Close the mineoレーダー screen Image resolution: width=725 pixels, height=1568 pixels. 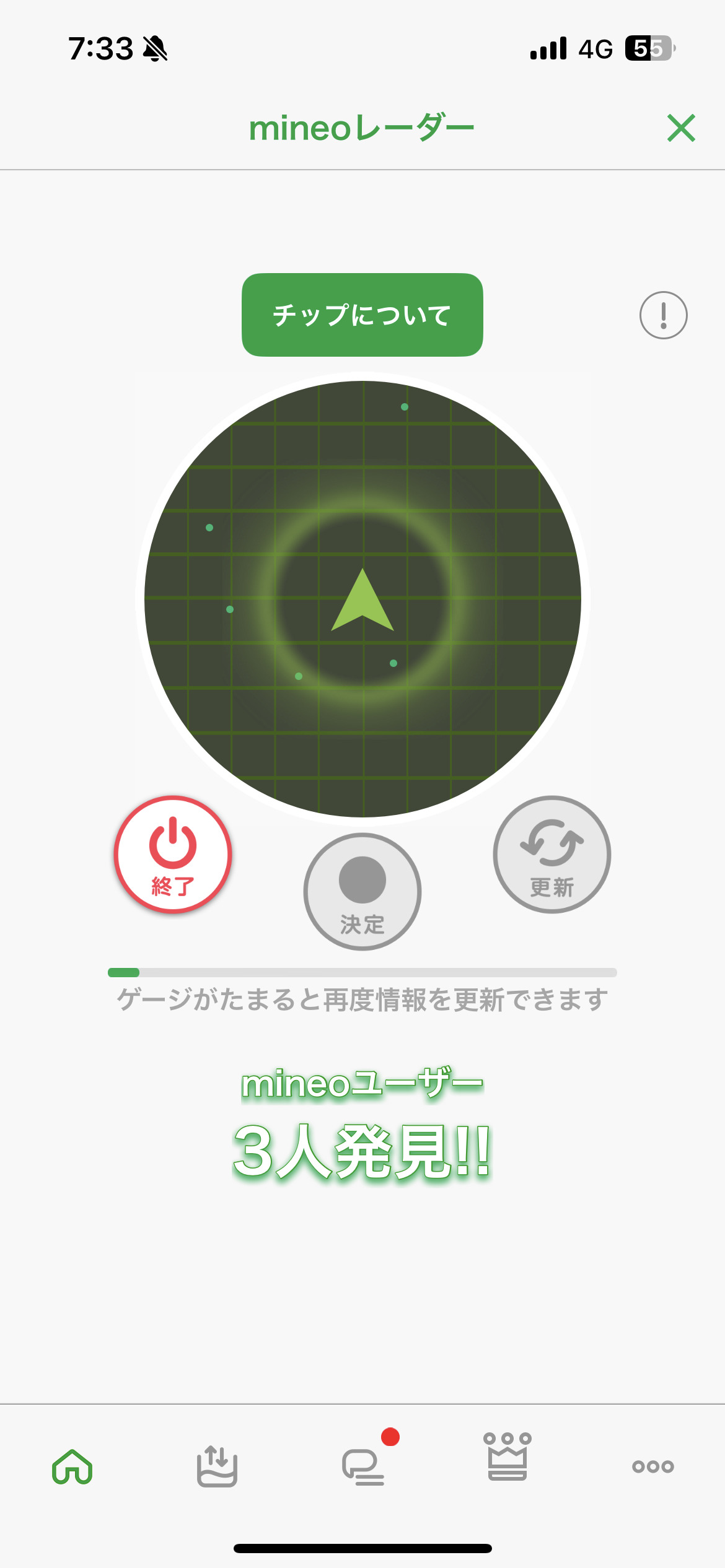pyautogui.click(x=681, y=128)
